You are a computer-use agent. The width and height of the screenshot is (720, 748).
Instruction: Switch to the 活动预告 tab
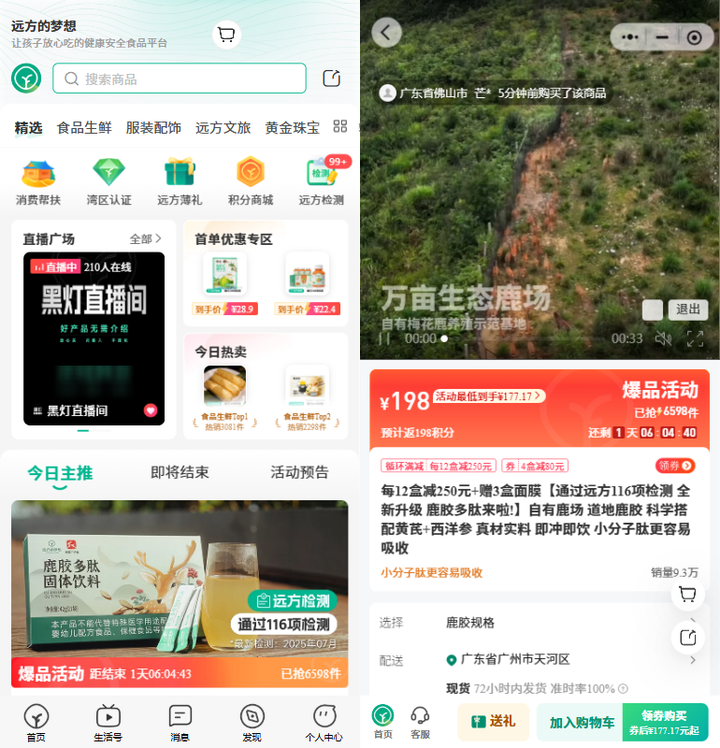coord(299,472)
